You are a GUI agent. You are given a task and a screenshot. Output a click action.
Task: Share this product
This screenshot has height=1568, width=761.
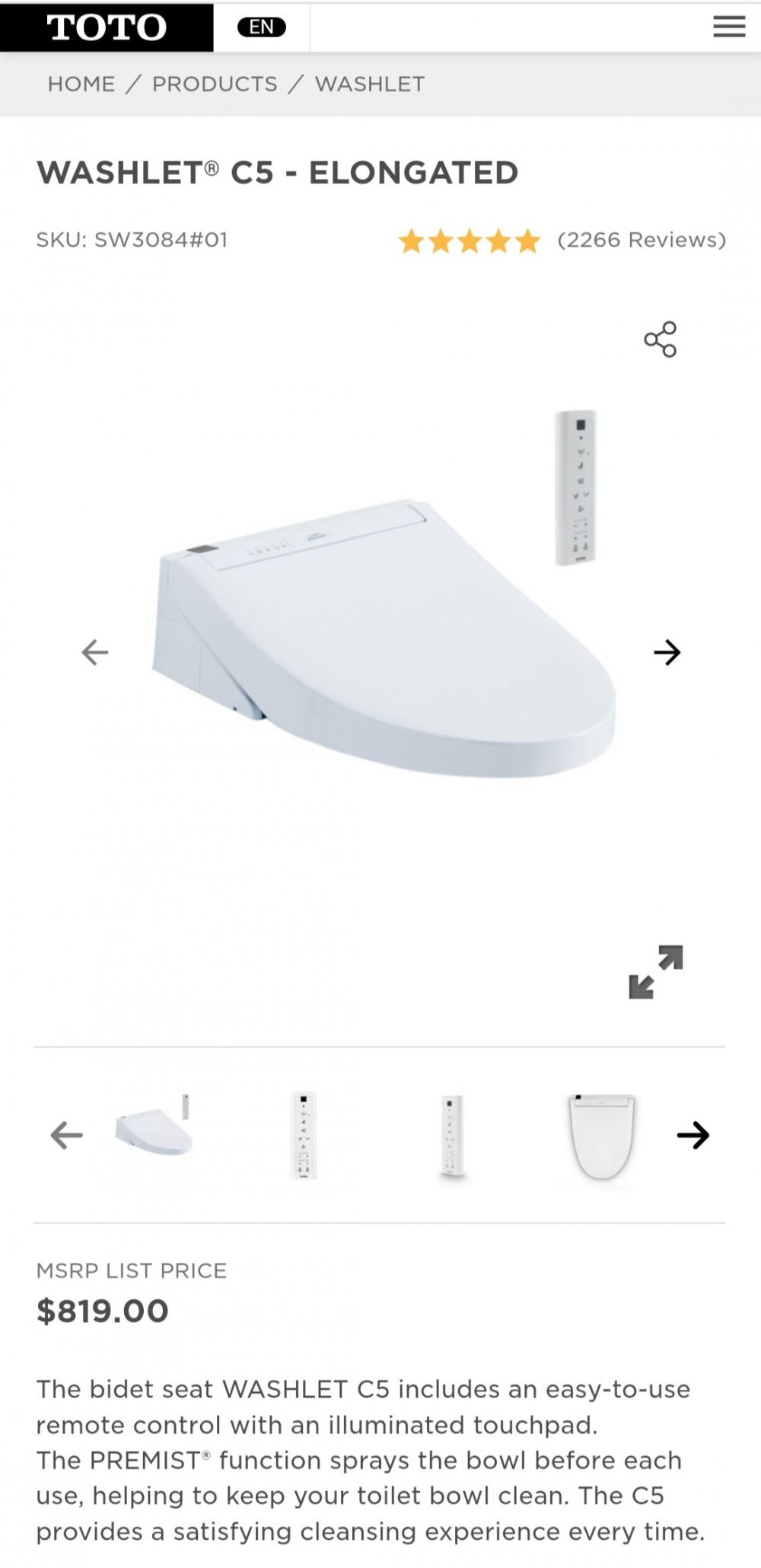[660, 339]
